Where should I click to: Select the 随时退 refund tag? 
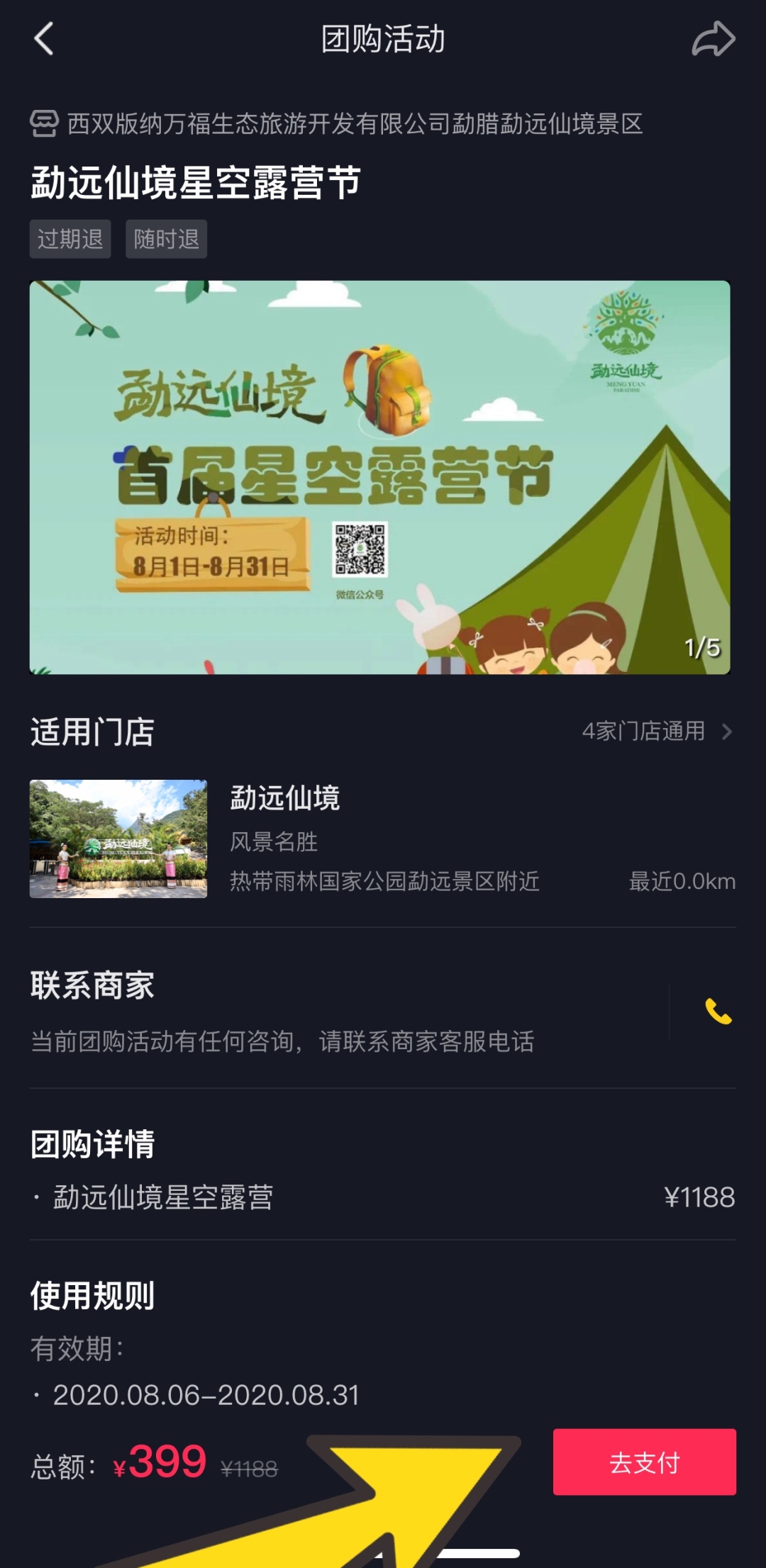165,238
